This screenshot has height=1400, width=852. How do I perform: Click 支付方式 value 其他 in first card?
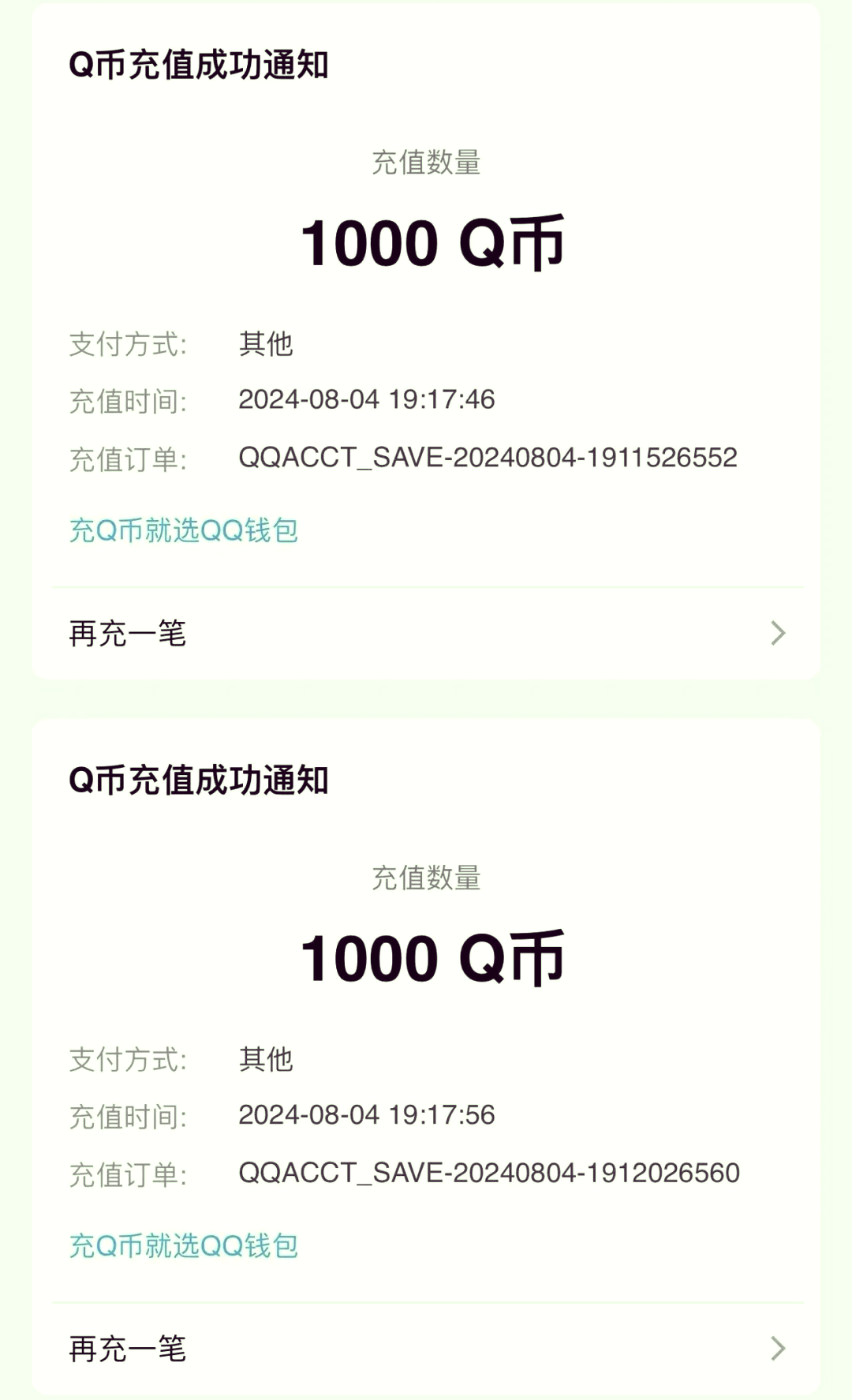tap(266, 343)
